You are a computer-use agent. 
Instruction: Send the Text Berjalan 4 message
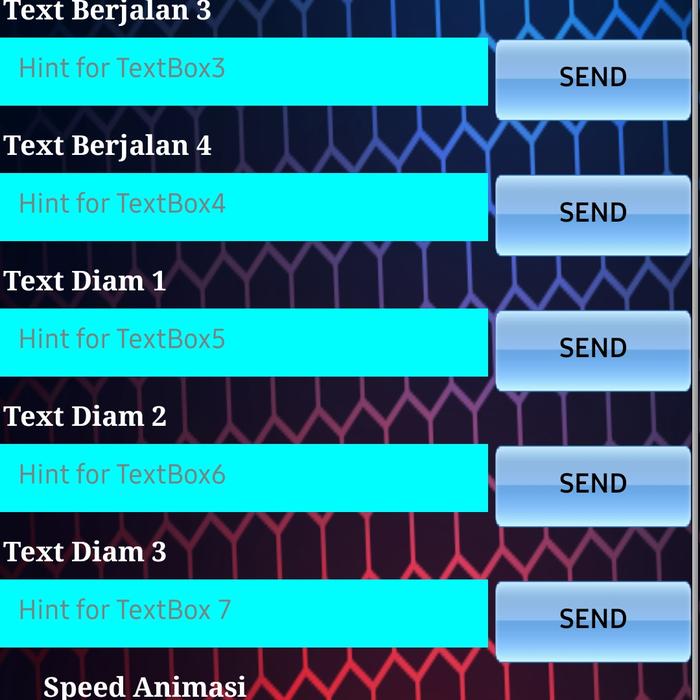tap(592, 214)
